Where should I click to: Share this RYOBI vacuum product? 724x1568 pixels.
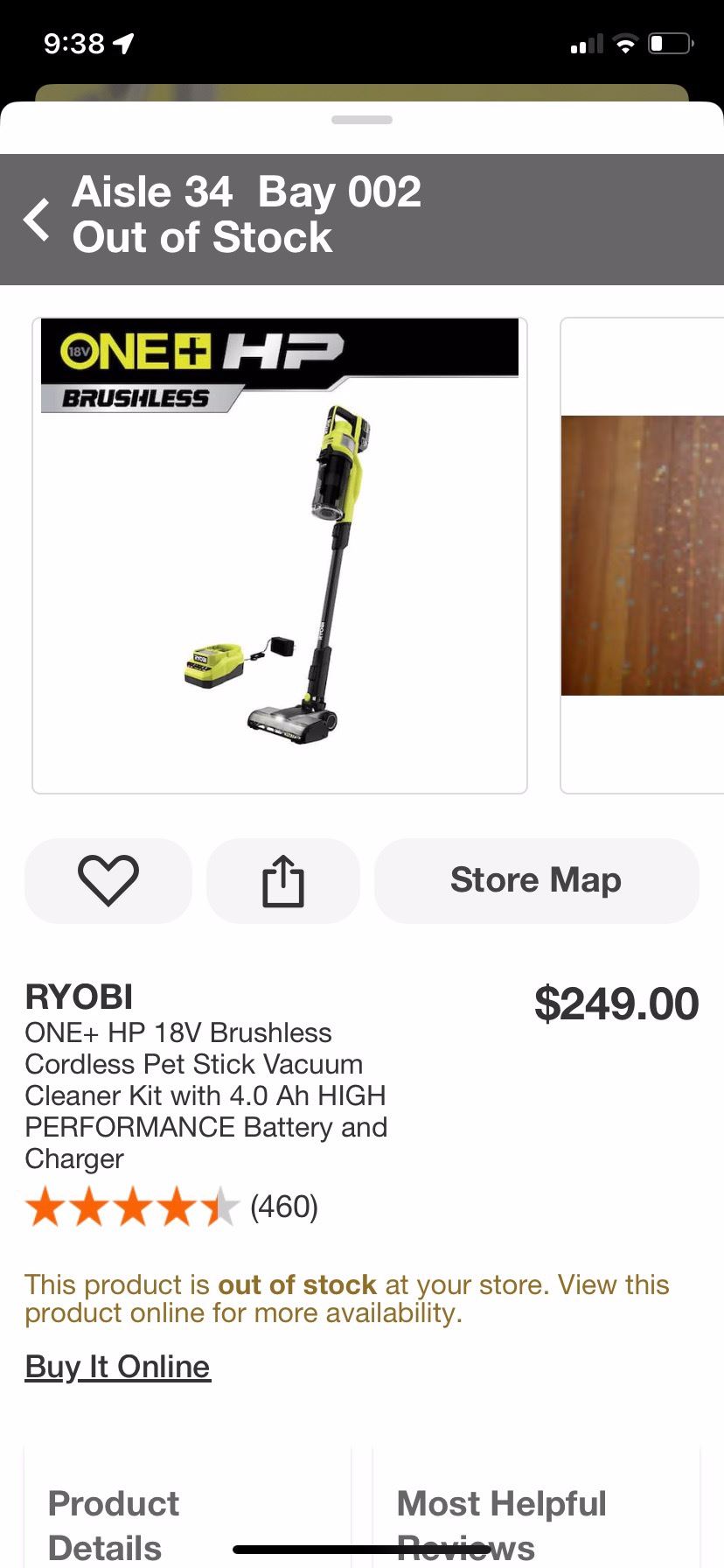[282, 880]
